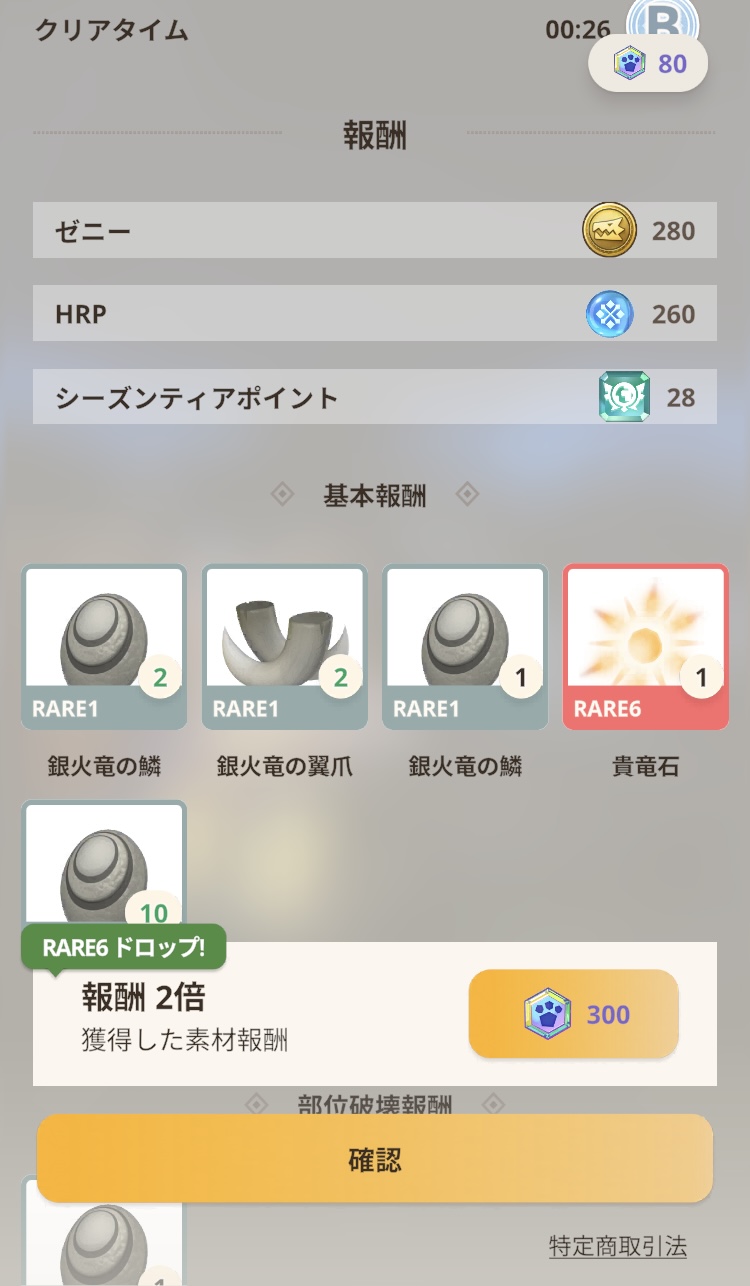Select the 貴竜石 RARE6 reward tile

[646, 647]
